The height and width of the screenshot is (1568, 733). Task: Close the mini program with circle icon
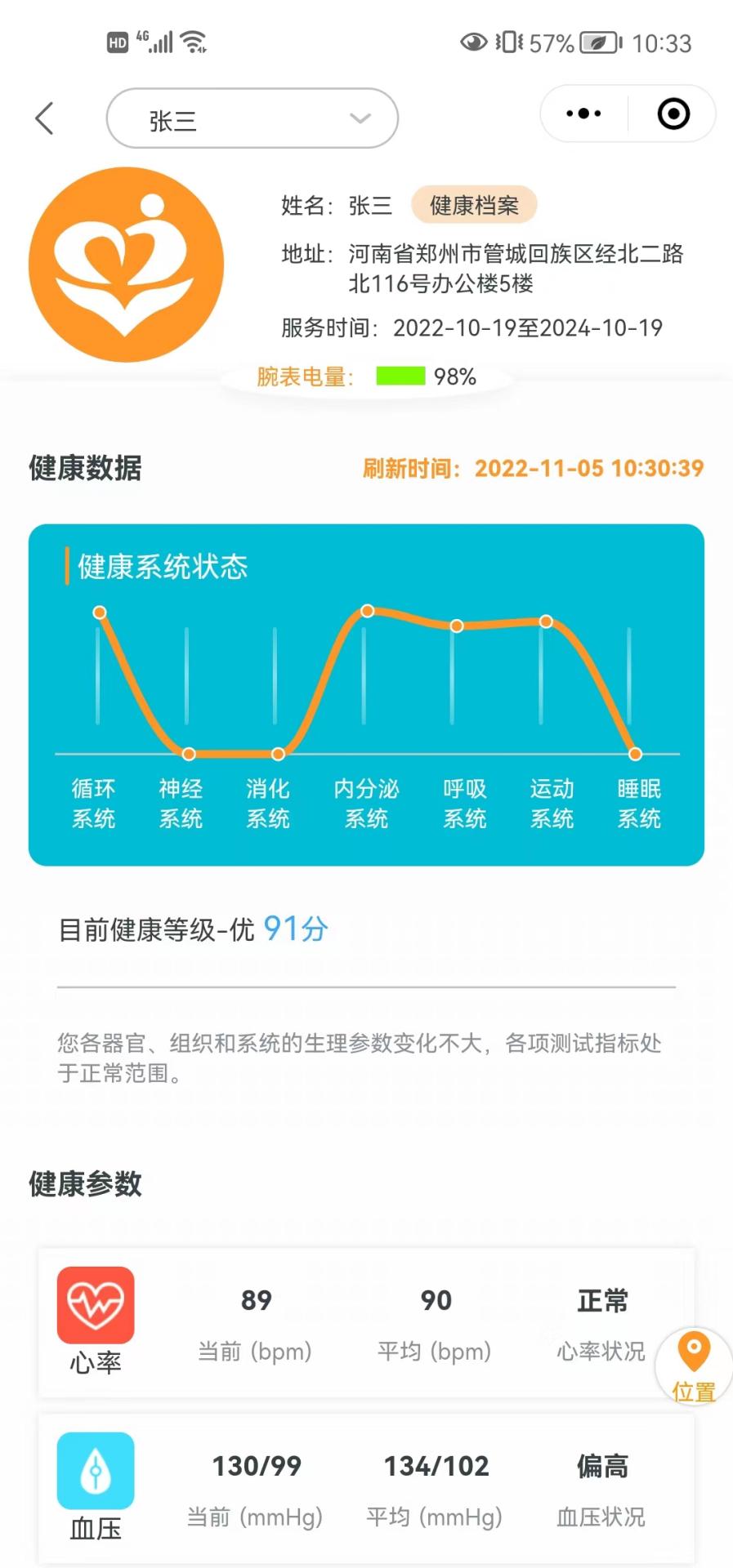[673, 114]
